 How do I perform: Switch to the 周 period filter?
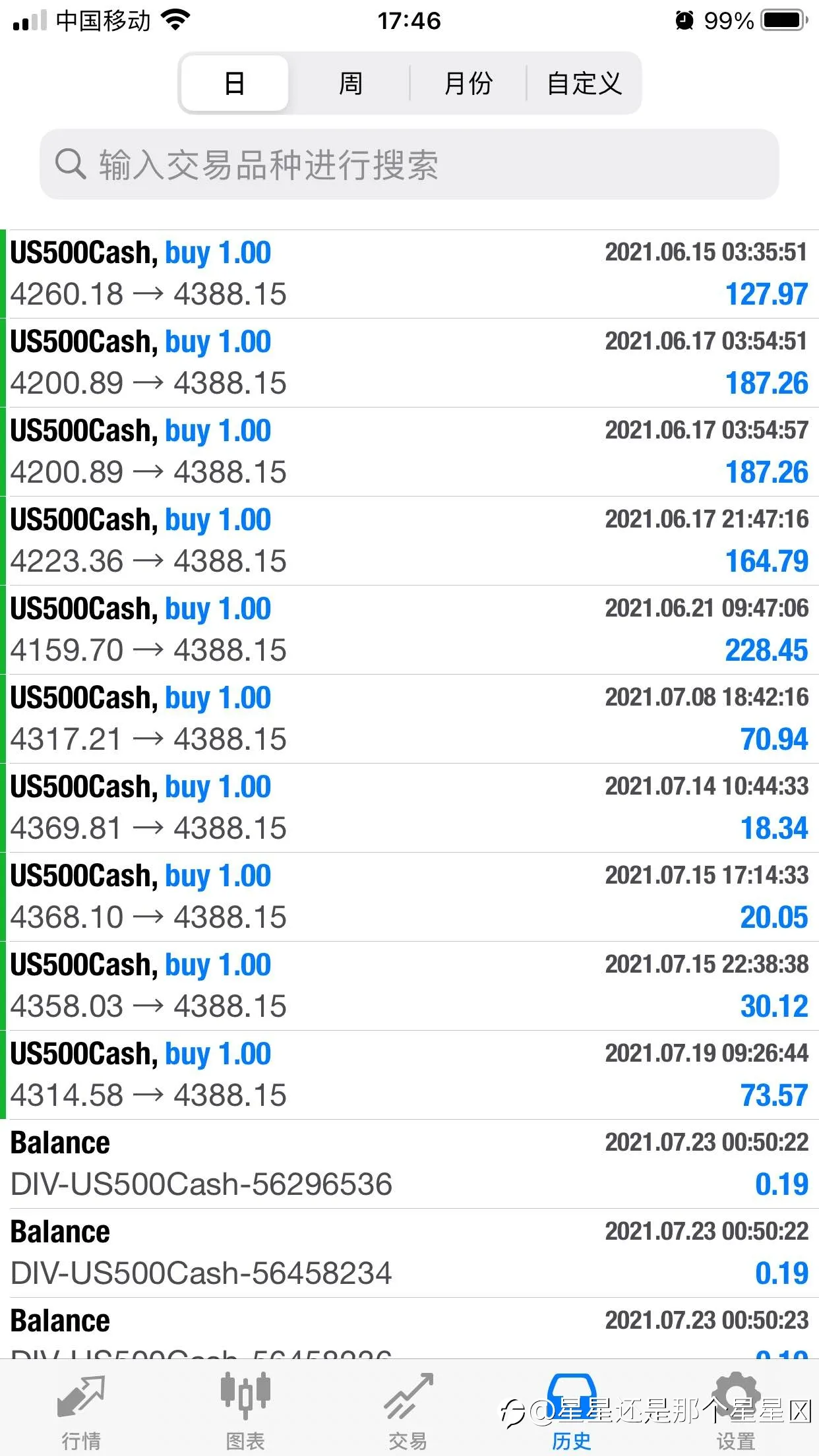click(x=350, y=83)
